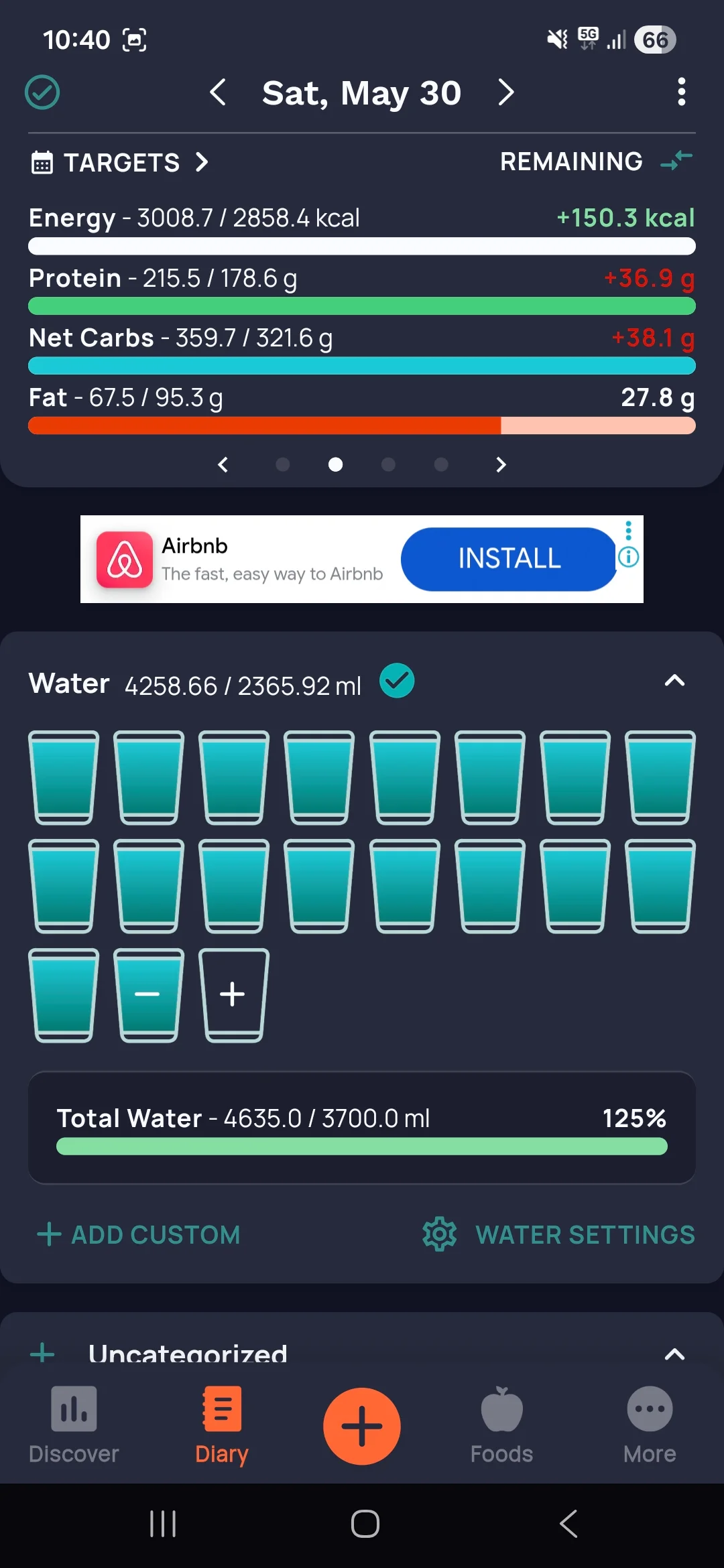Tap Add Custom water amount

tap(138, 1234)
